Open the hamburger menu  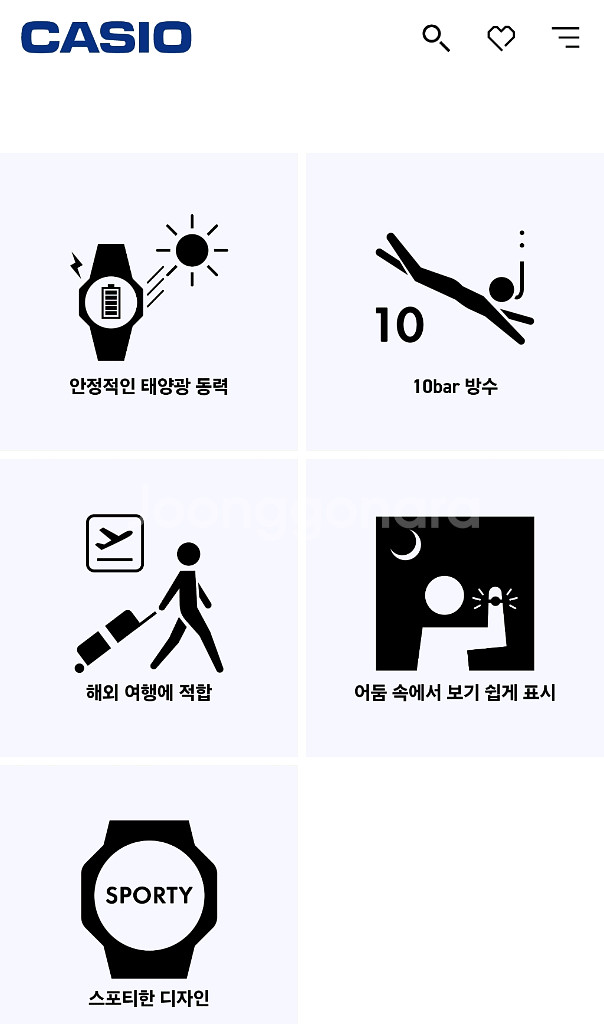pyautogui.click(x=566, y=38)
